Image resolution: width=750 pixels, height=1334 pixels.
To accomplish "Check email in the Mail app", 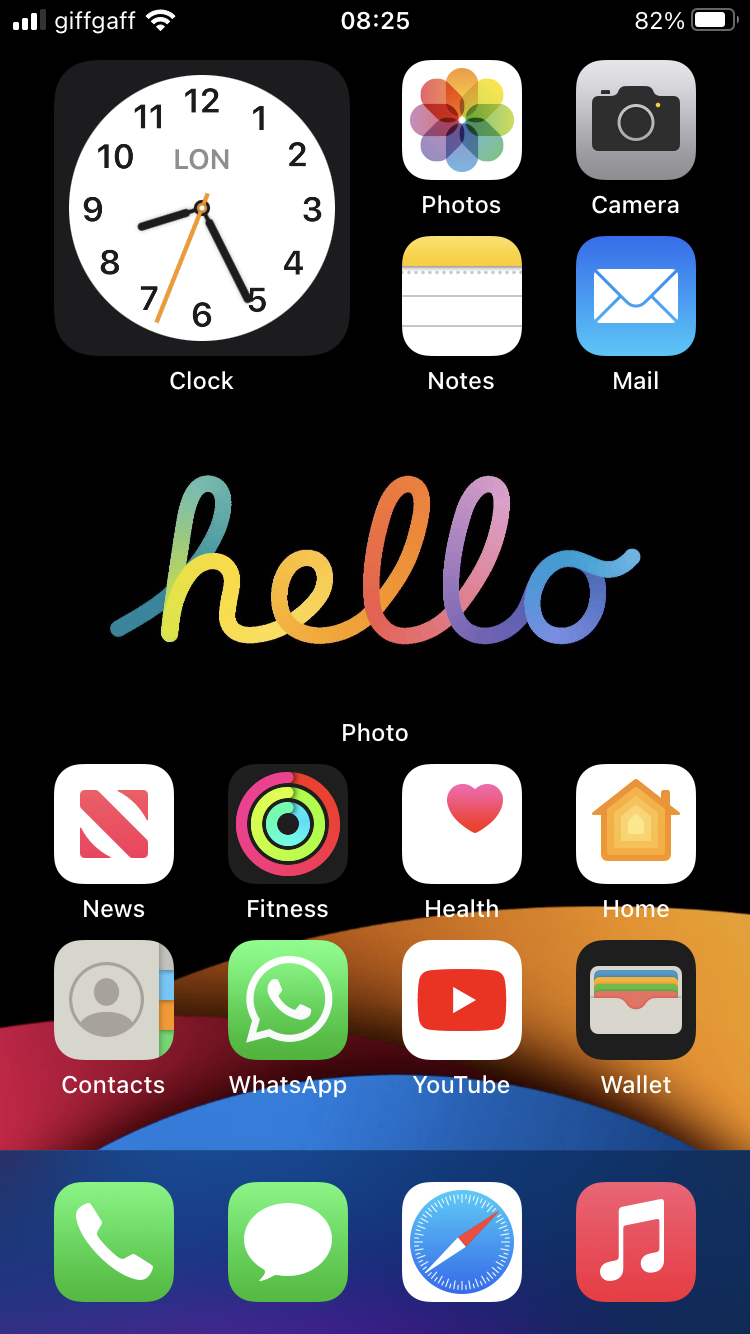I will pos(635,296).
